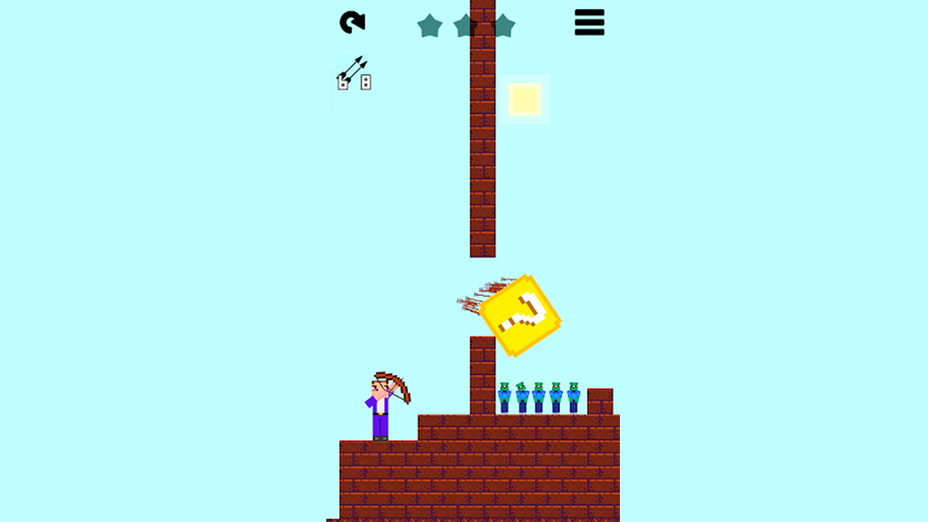Open the hamburger menu
The width and height of the screenshot is (928, 522).
pyautogui.click(x=589, y=22)
